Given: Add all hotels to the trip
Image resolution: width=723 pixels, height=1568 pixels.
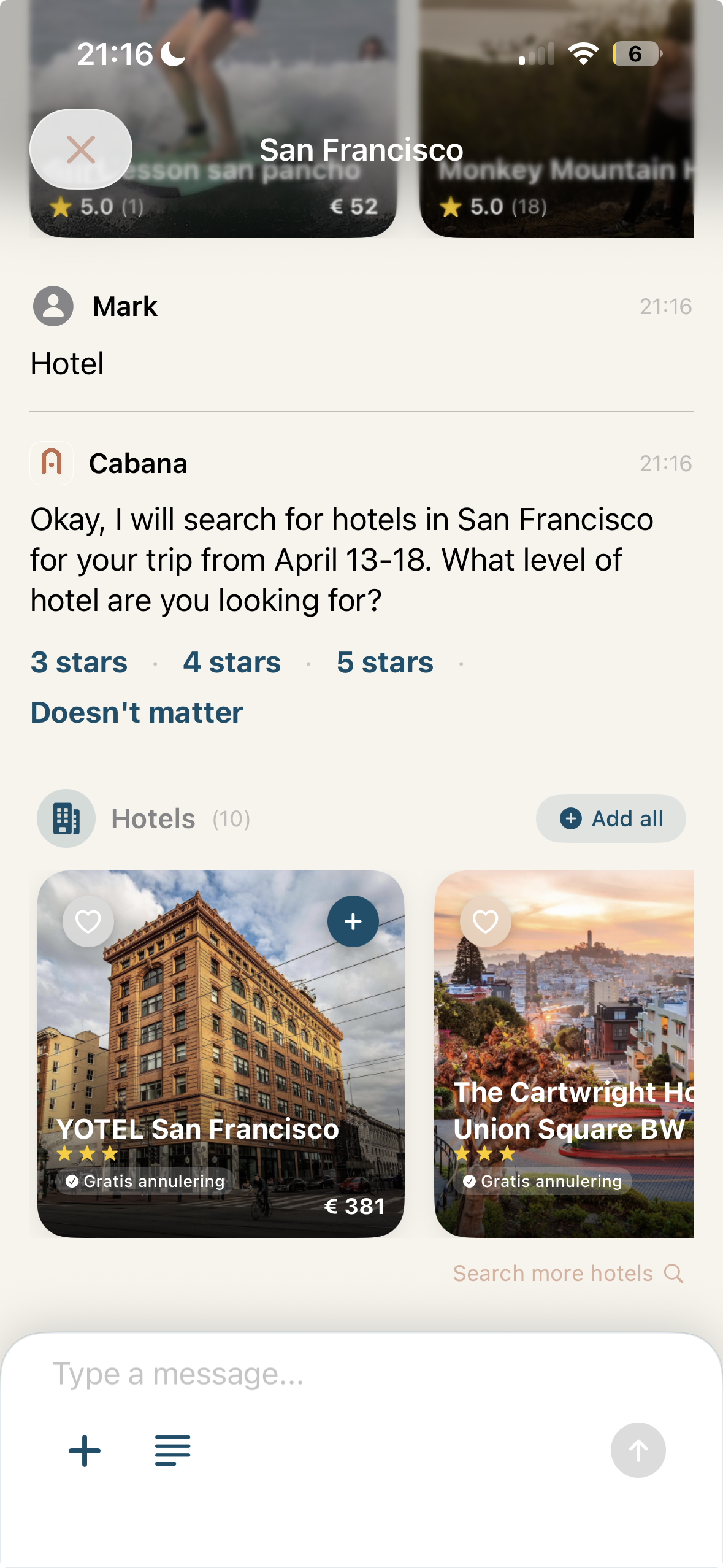Looking at the screenshot, I should tap(611, 818).
